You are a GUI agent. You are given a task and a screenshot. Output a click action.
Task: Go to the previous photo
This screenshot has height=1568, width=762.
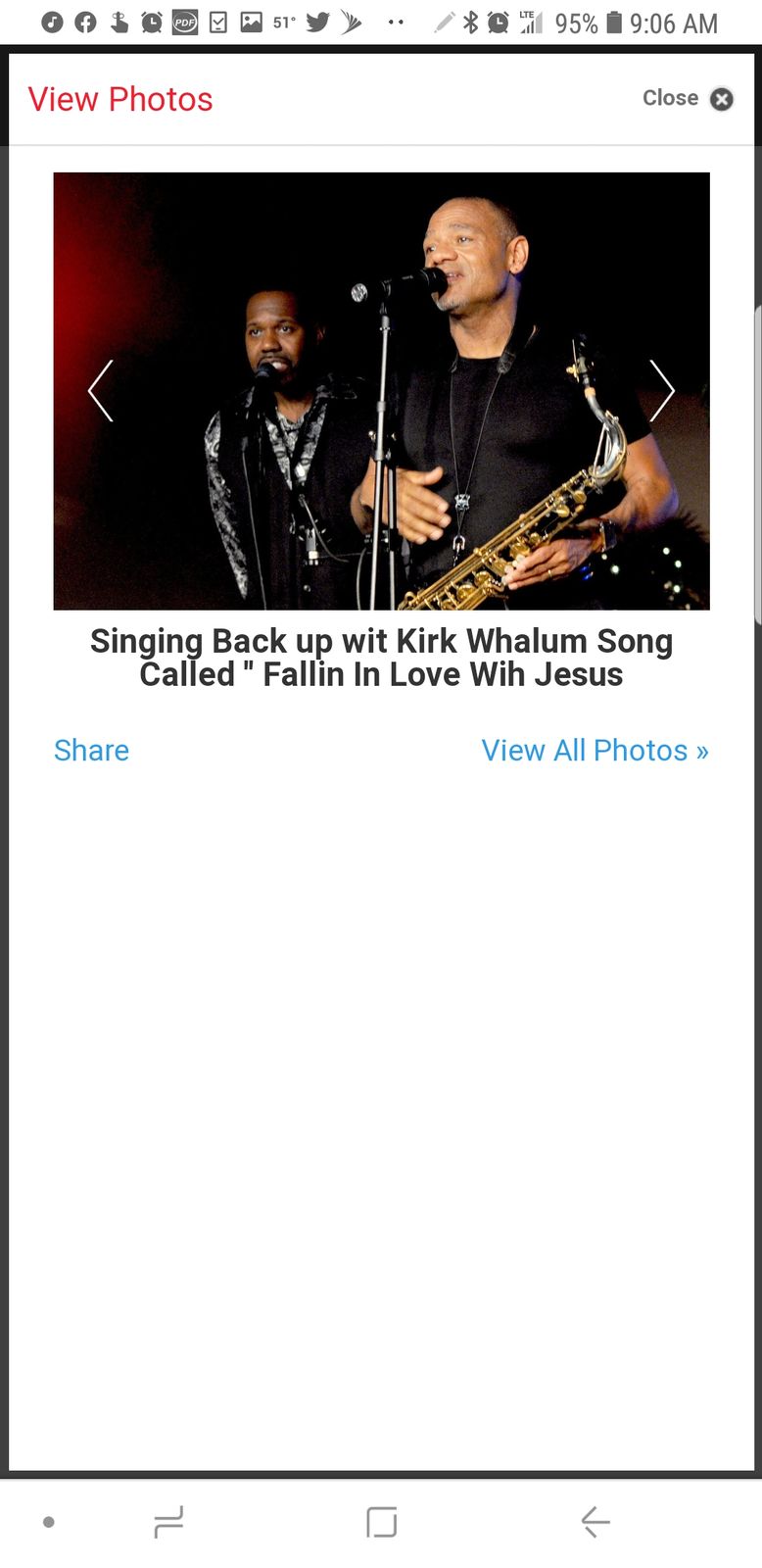101,390
